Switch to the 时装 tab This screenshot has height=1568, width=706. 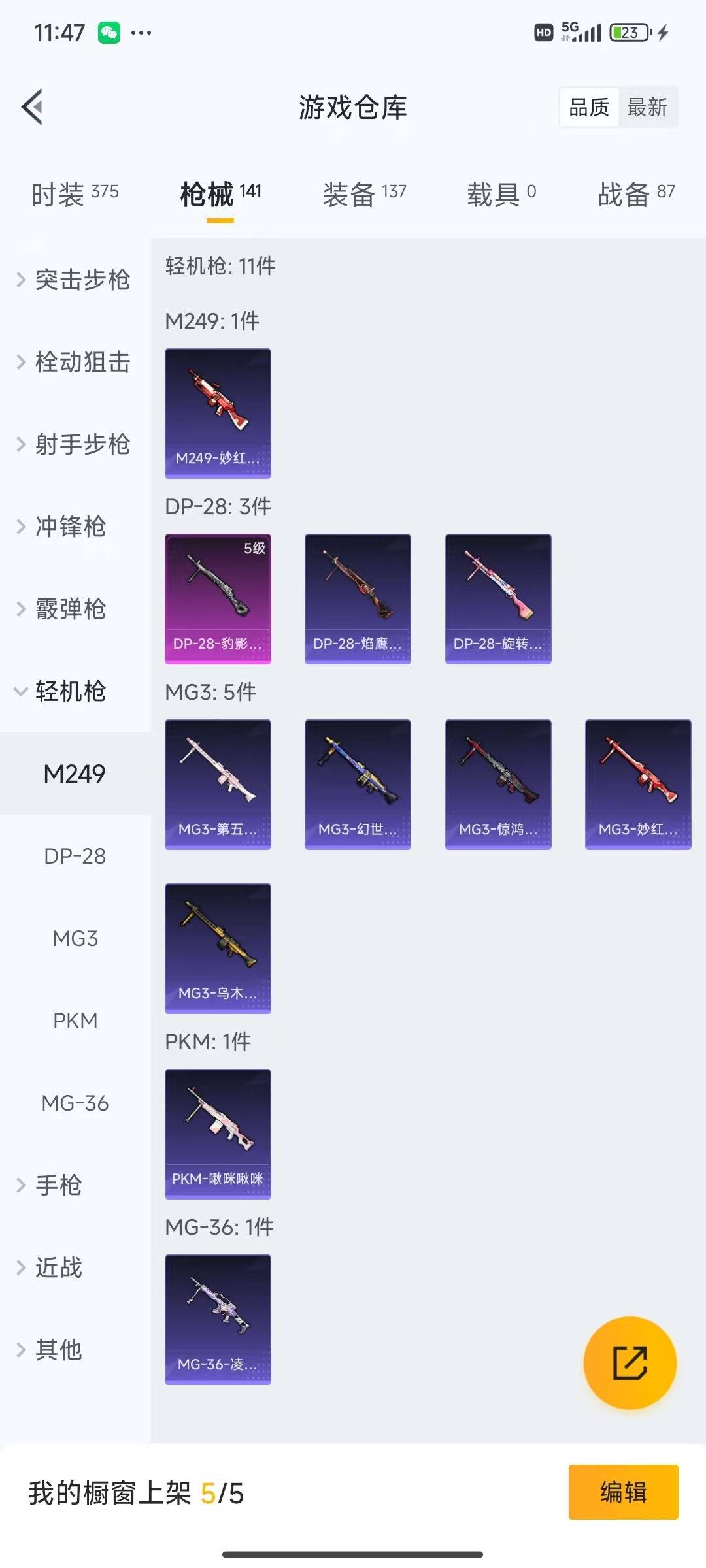pyautogui.click(x=75, y=194)
